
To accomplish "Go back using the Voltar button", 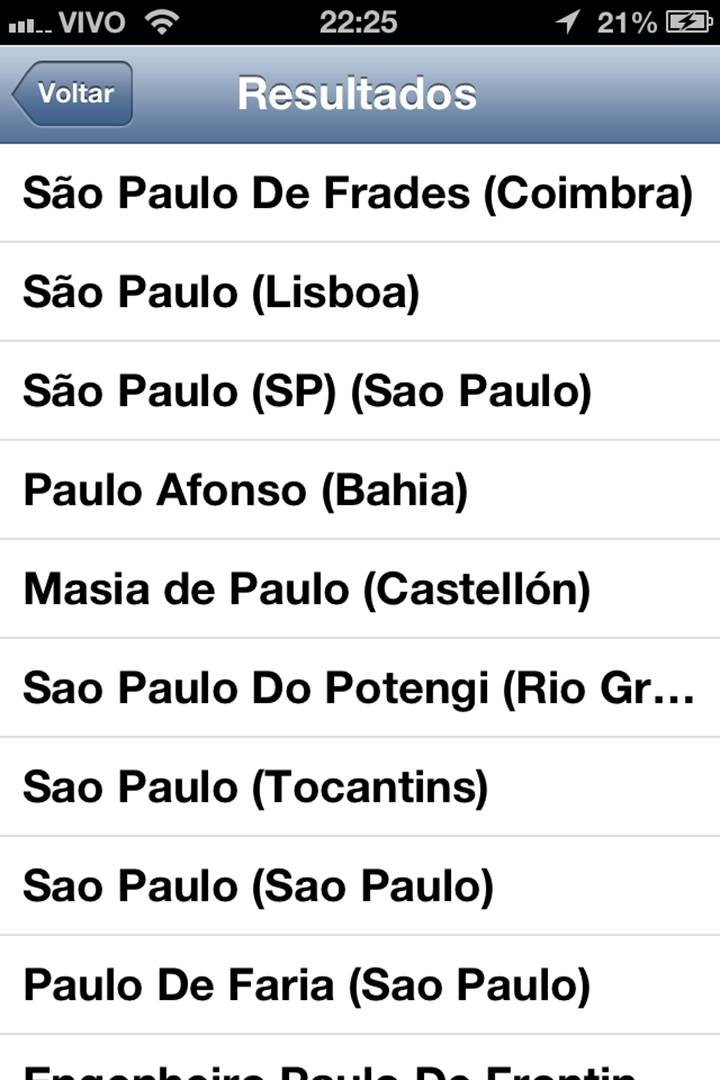I will pos(73,94).
